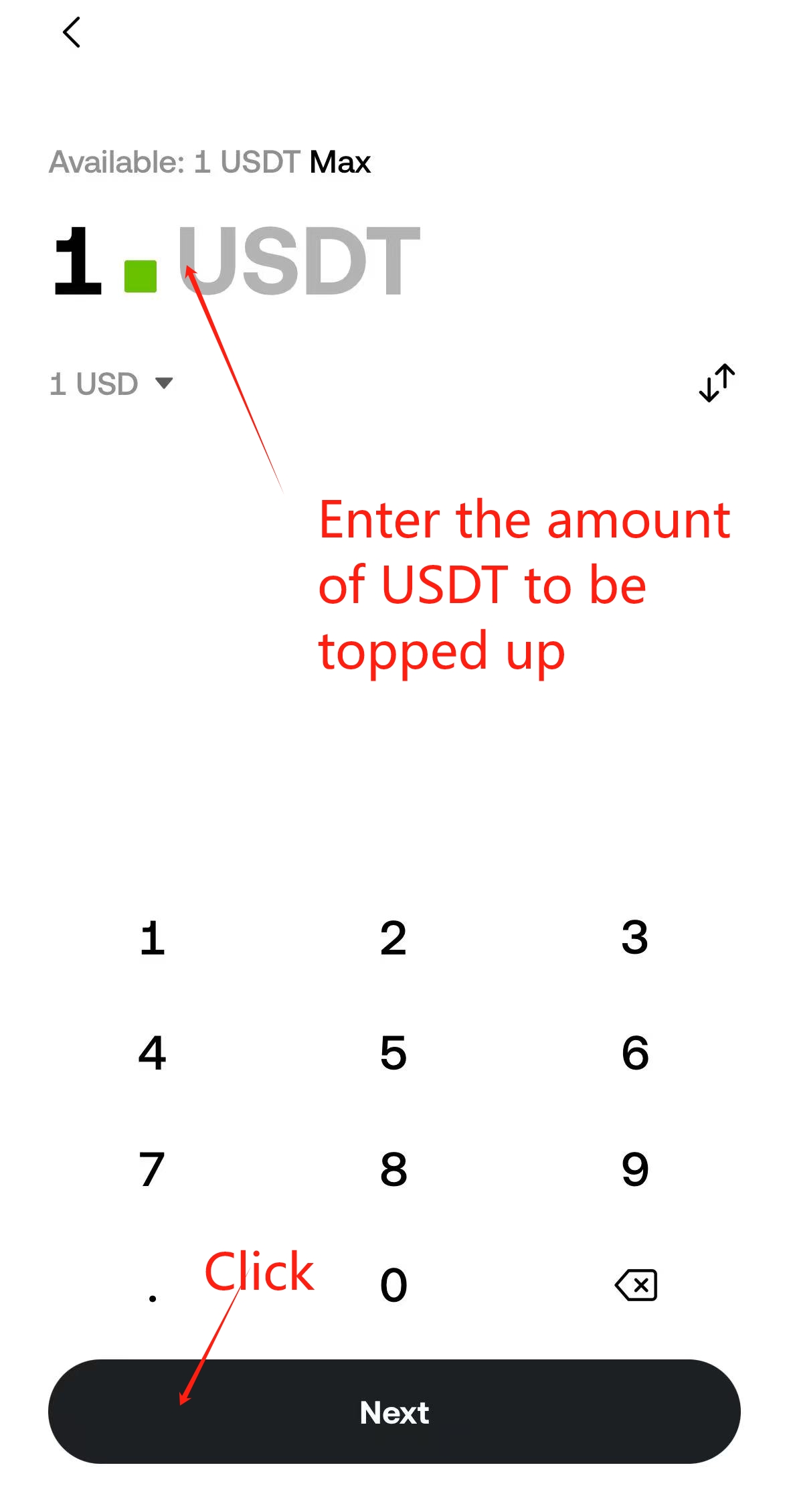Enter digit 1 on the keypad
789x1512 pixels.
pos(153,938)
